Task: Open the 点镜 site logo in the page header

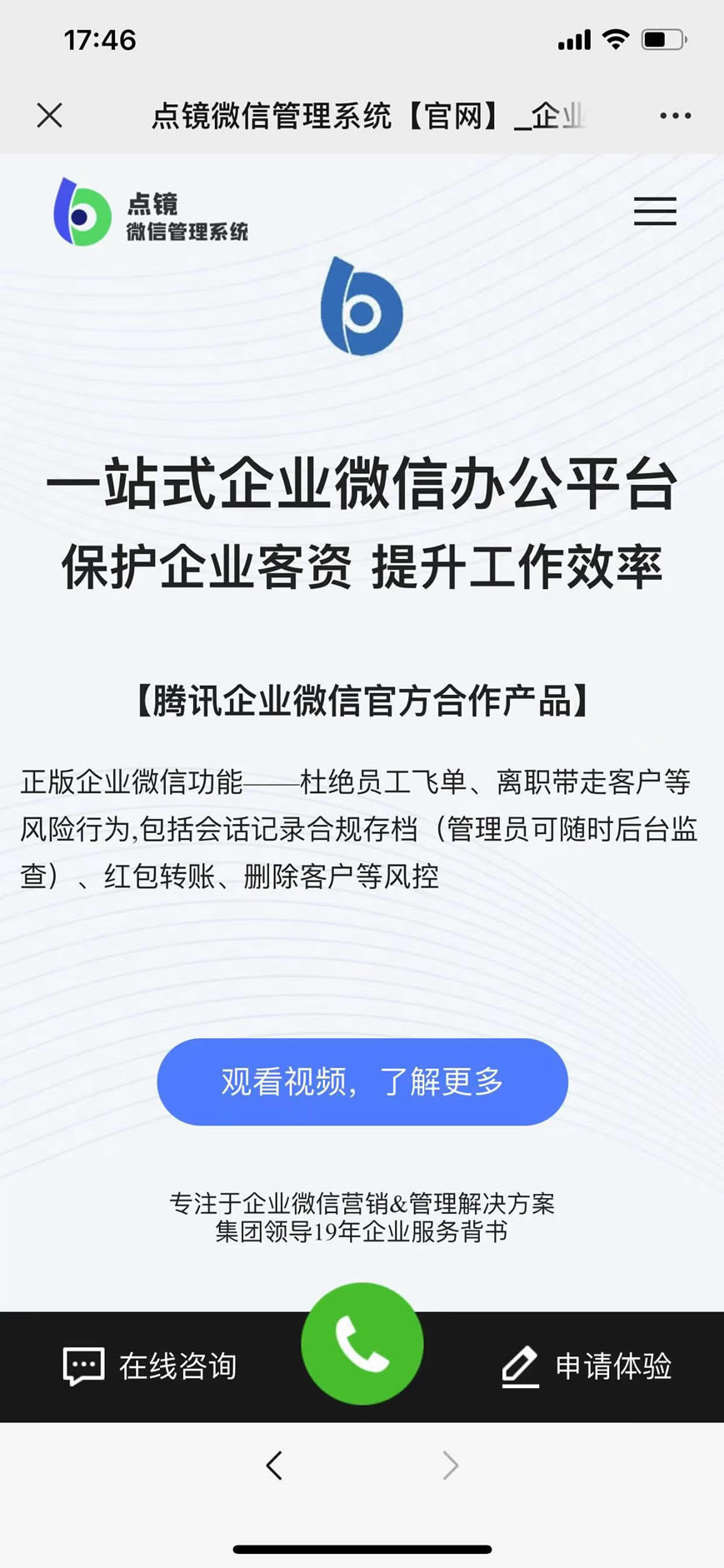Action: tap(151, 212)
